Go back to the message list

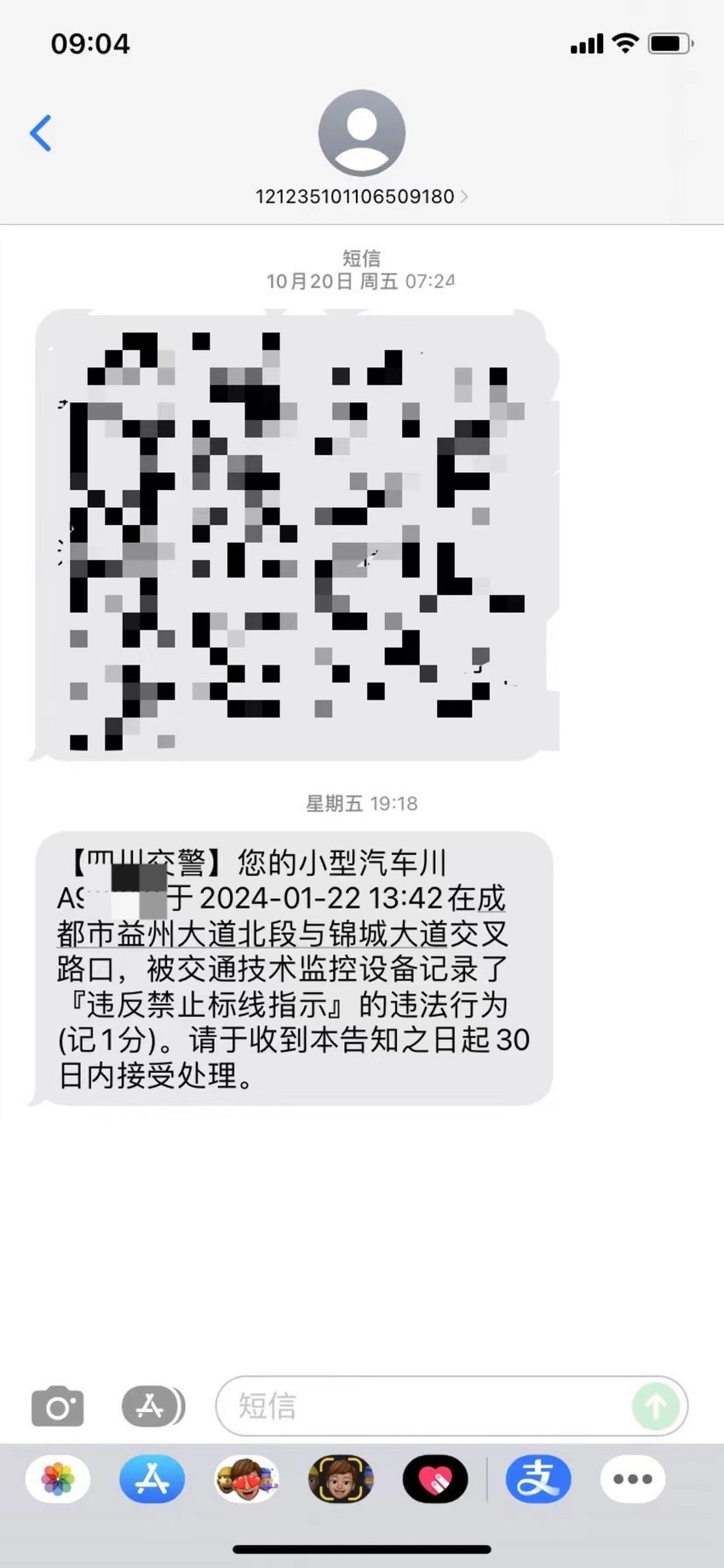point(40,133)
